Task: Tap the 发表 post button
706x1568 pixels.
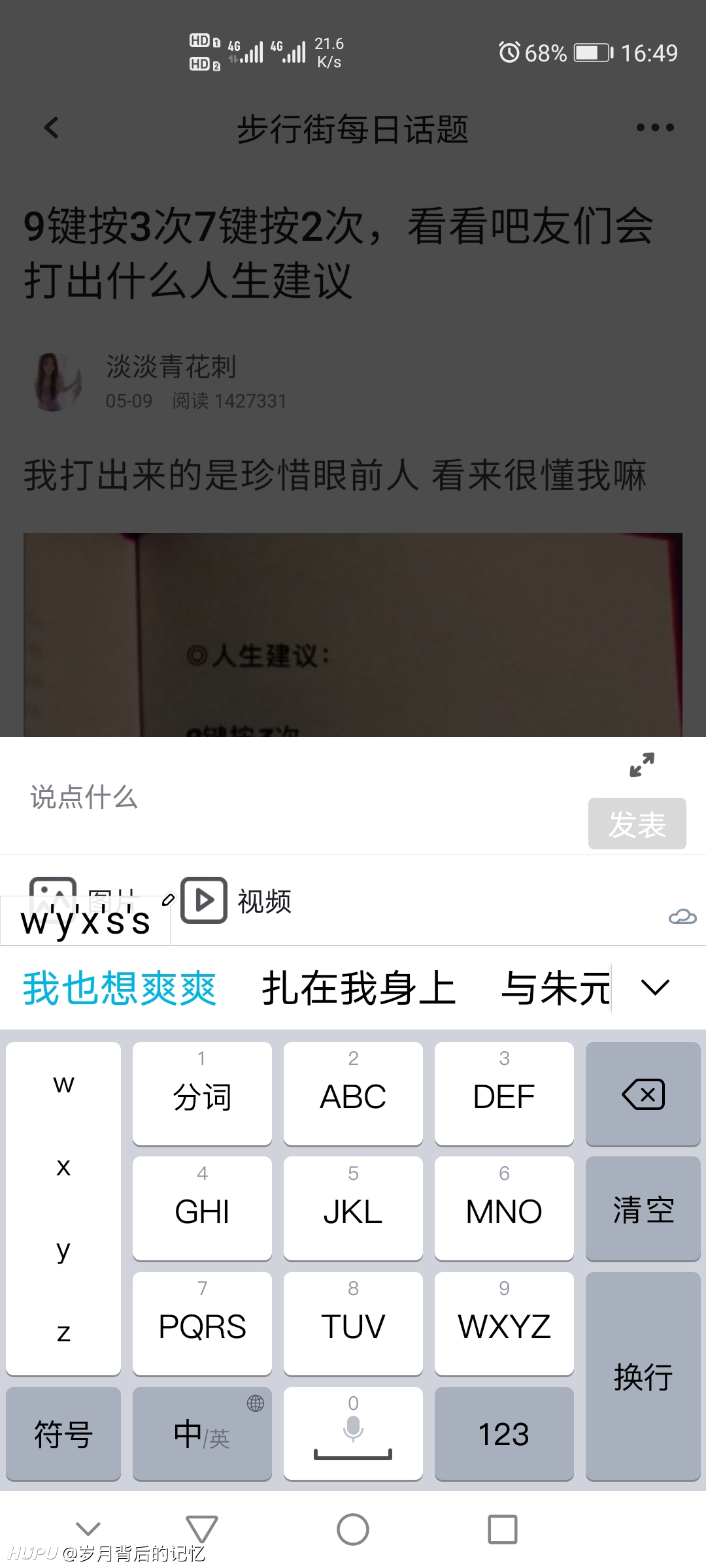Action: click(637, 824)
